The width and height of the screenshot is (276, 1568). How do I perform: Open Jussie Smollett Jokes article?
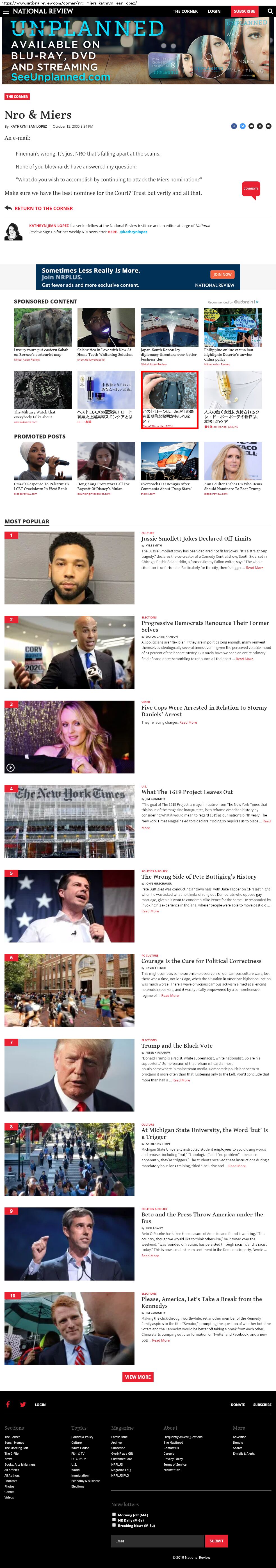[196, 539]
